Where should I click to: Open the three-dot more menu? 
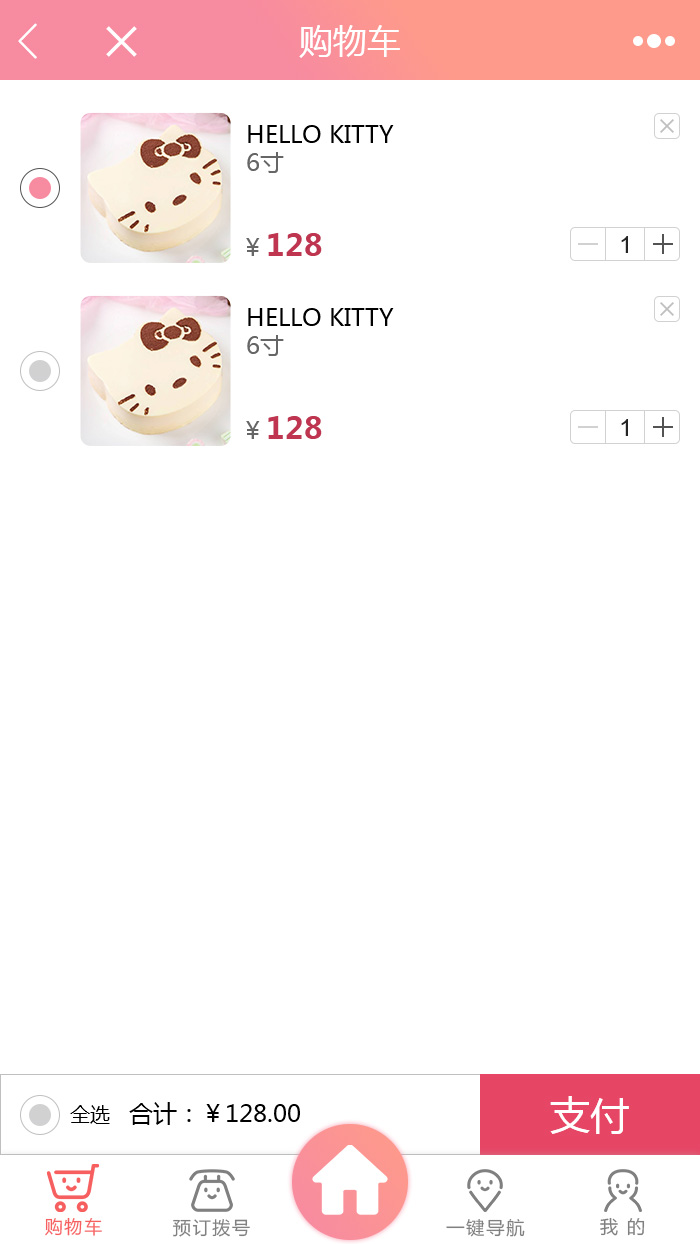tap(653, 41)
